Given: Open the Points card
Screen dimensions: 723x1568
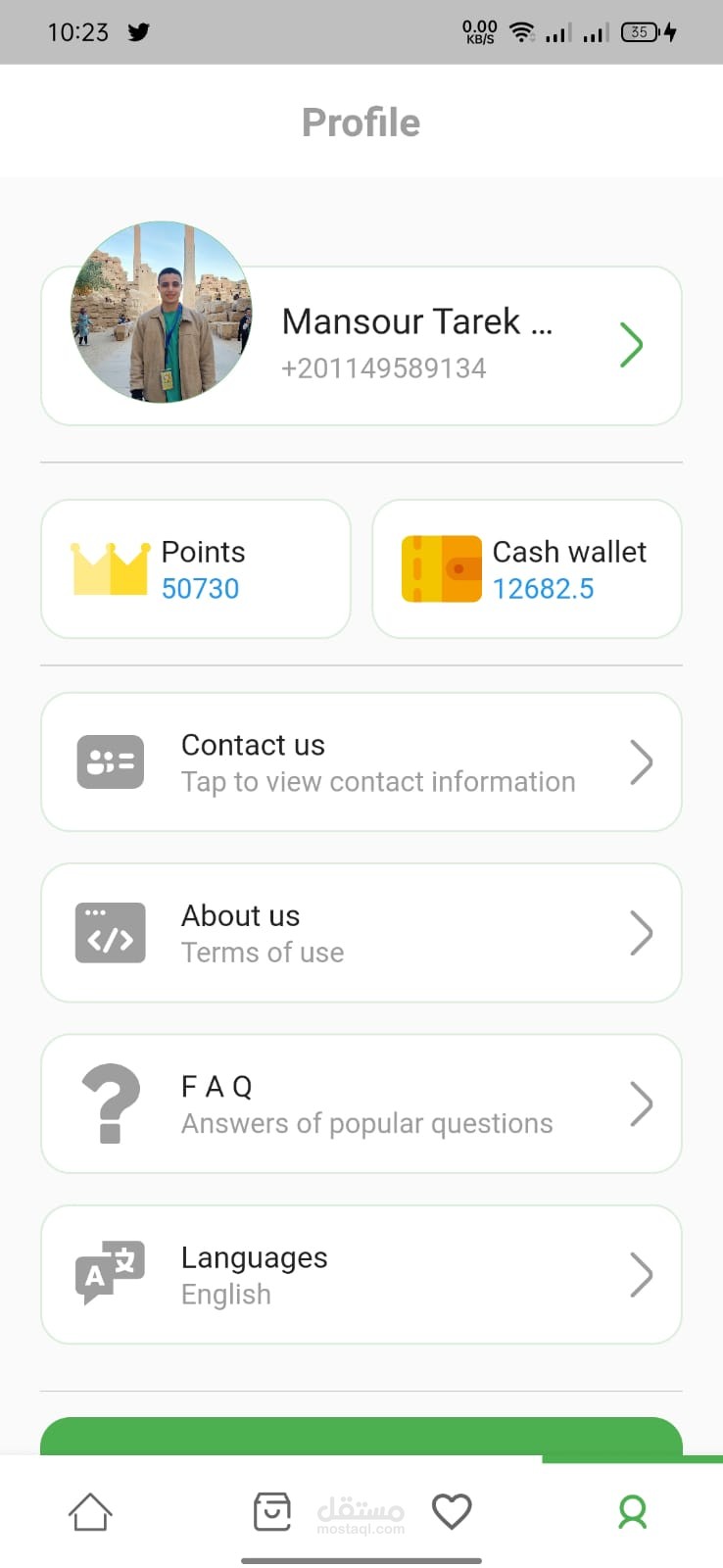Looking at the screenshot, I should tap(196, 569).
